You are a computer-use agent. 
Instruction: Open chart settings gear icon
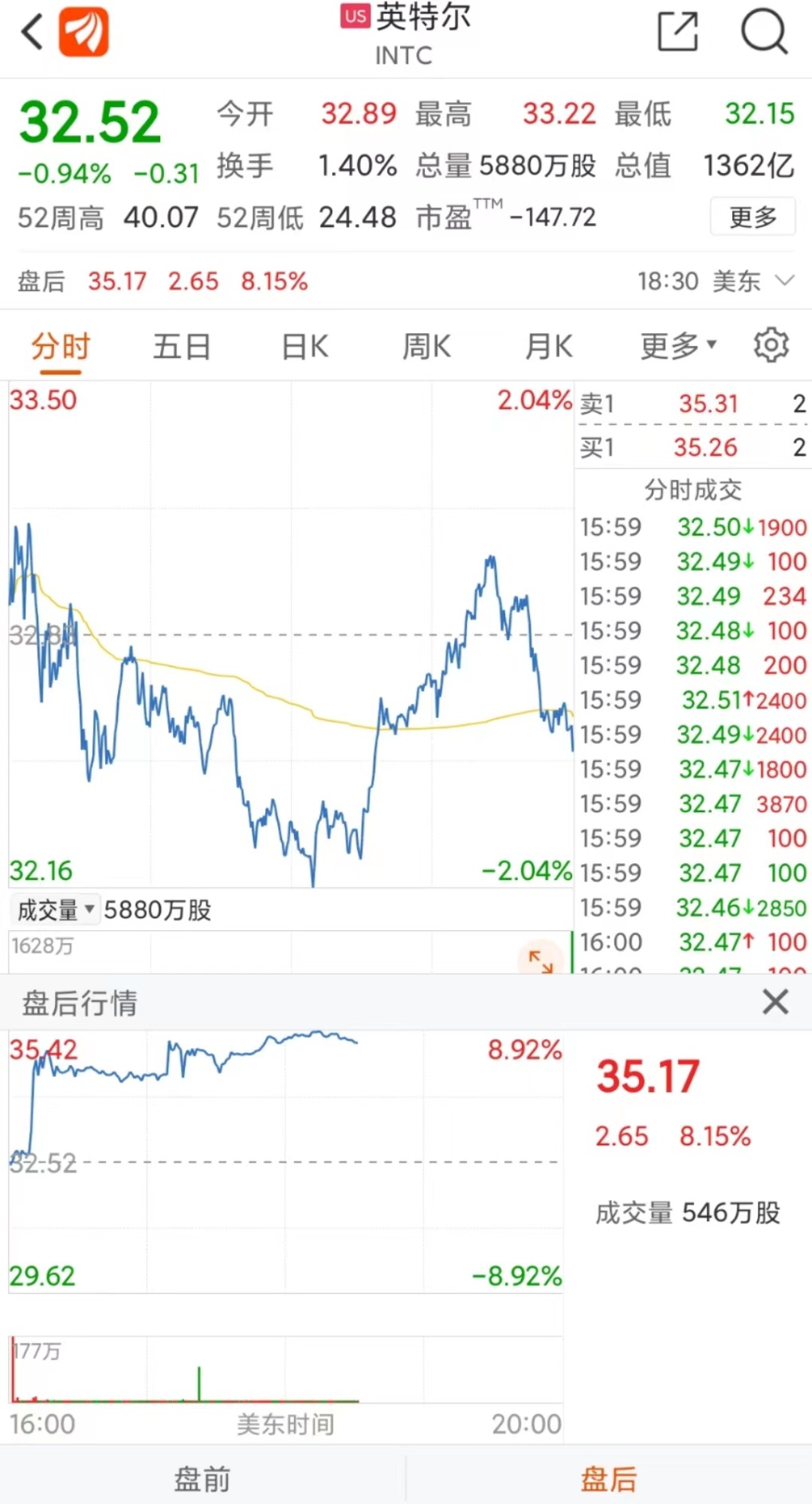click(x=771, y=345)
